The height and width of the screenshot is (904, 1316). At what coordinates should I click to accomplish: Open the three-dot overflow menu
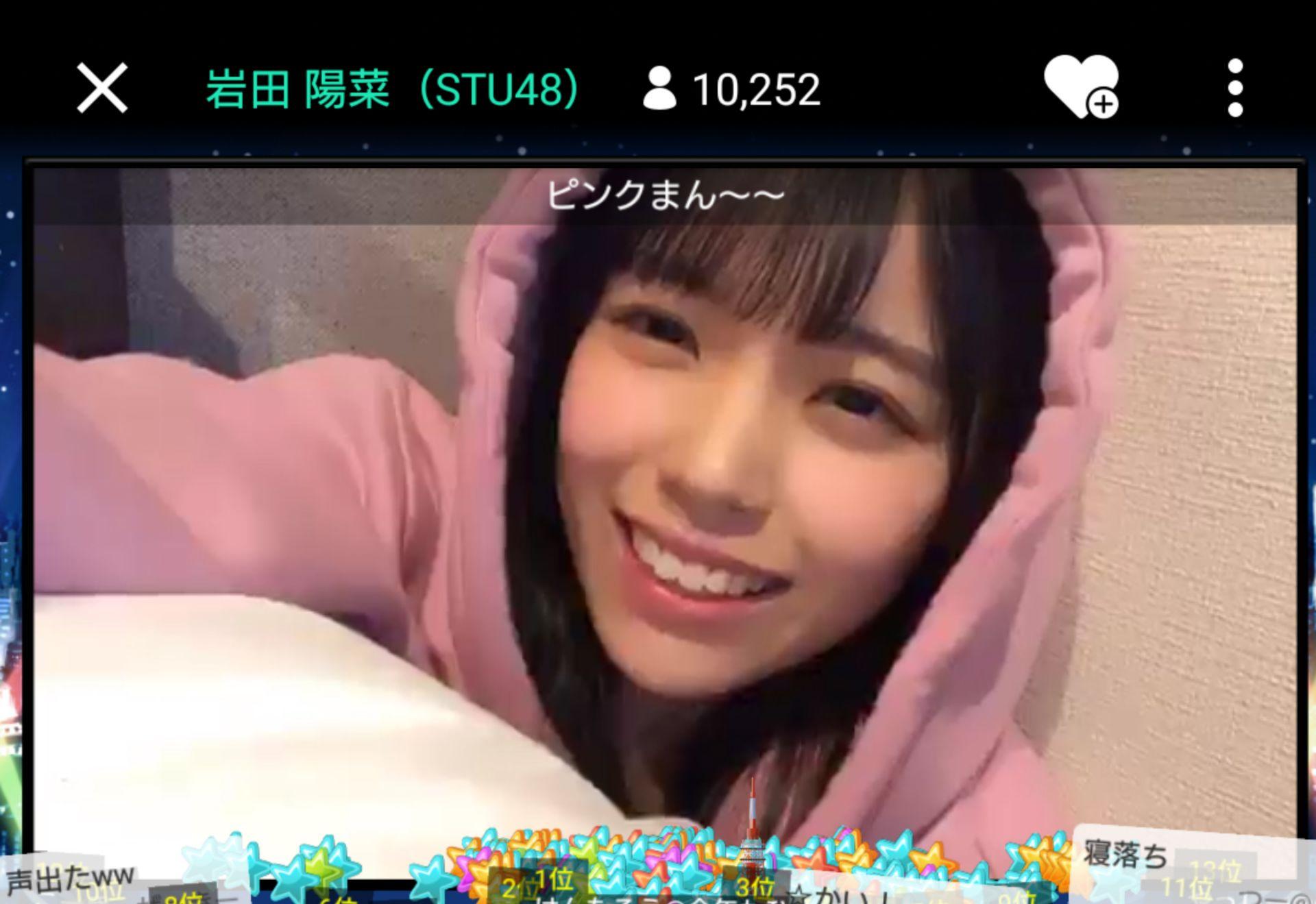1234,88
